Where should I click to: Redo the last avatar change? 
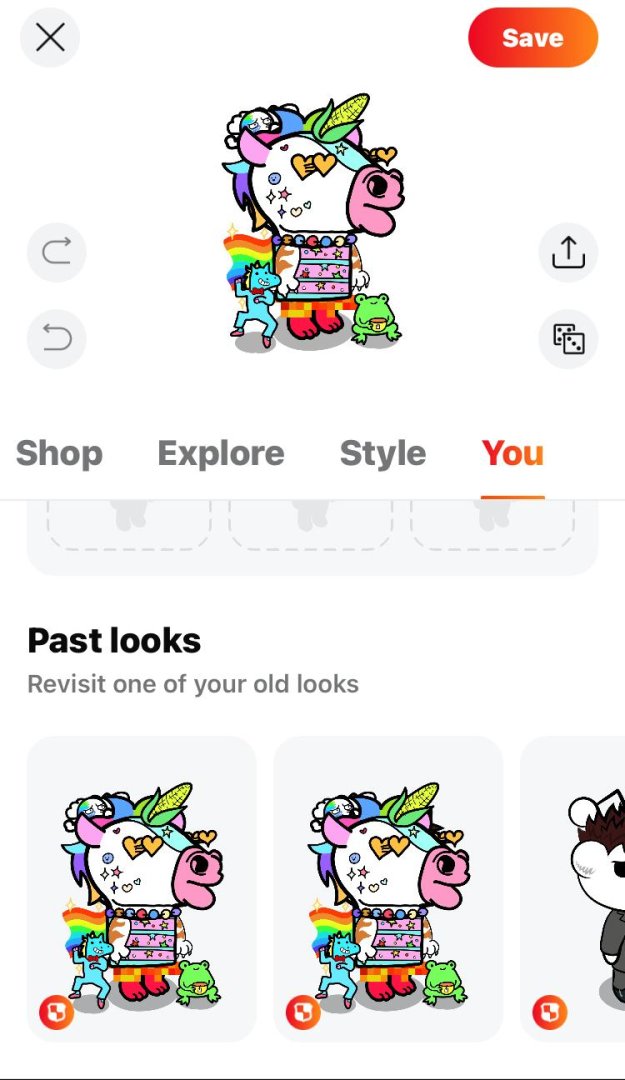[x=57, y=251]
